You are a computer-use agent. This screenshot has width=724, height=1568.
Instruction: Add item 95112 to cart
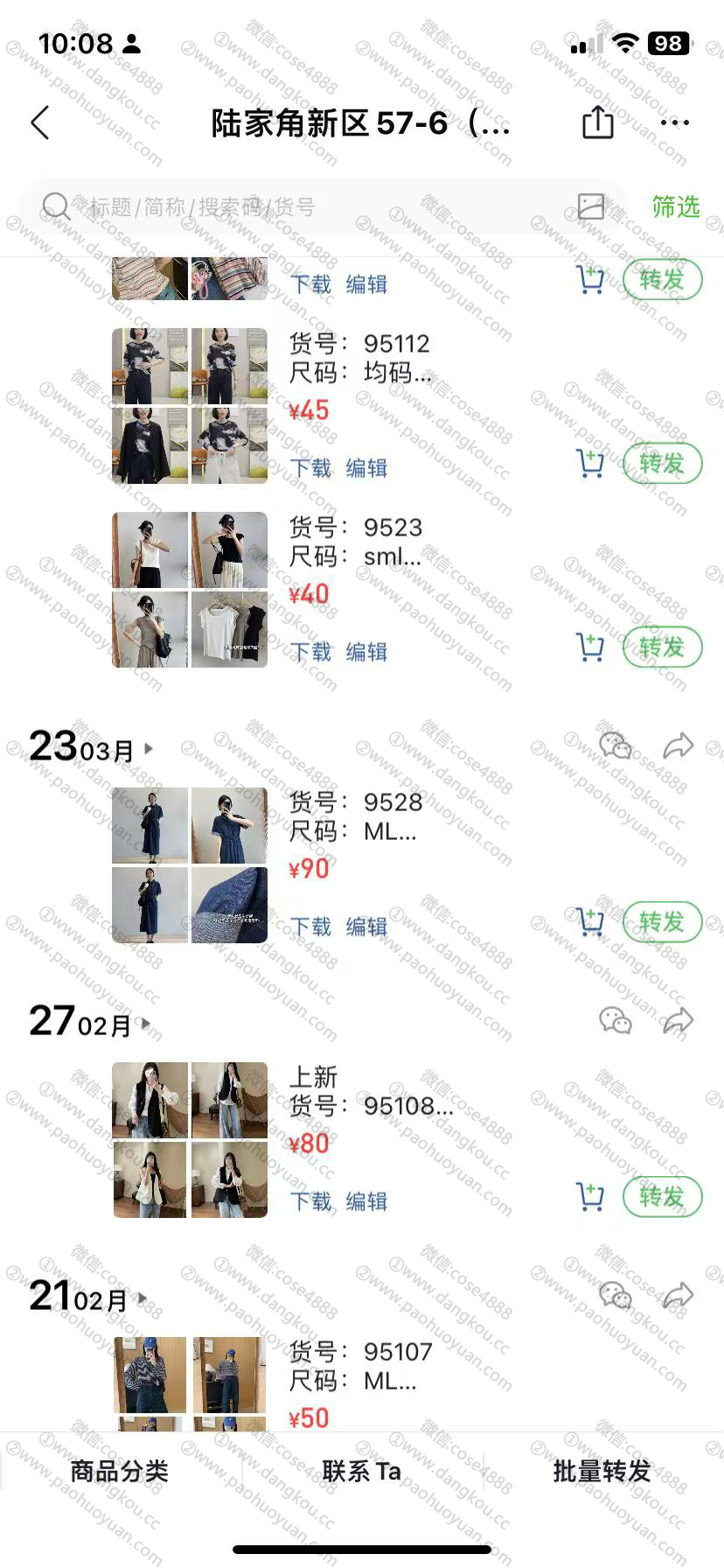[590, 463]
